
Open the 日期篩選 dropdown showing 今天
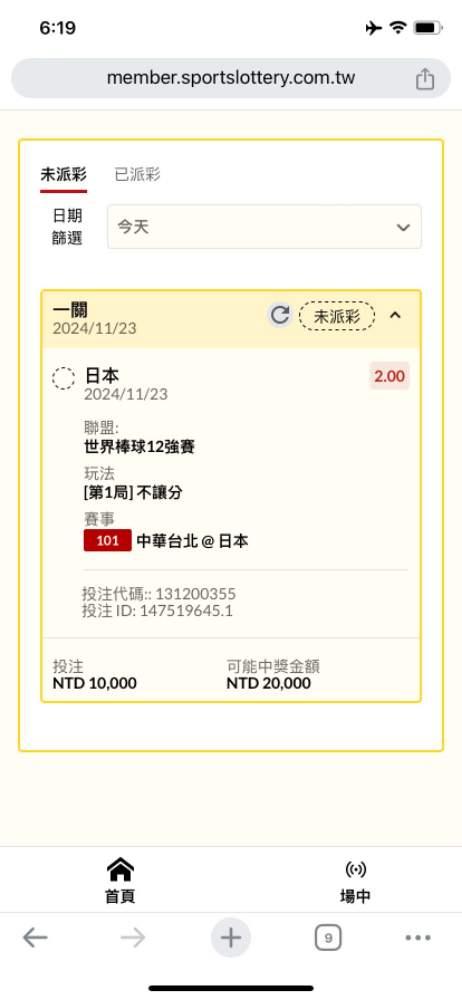(264, 227)
